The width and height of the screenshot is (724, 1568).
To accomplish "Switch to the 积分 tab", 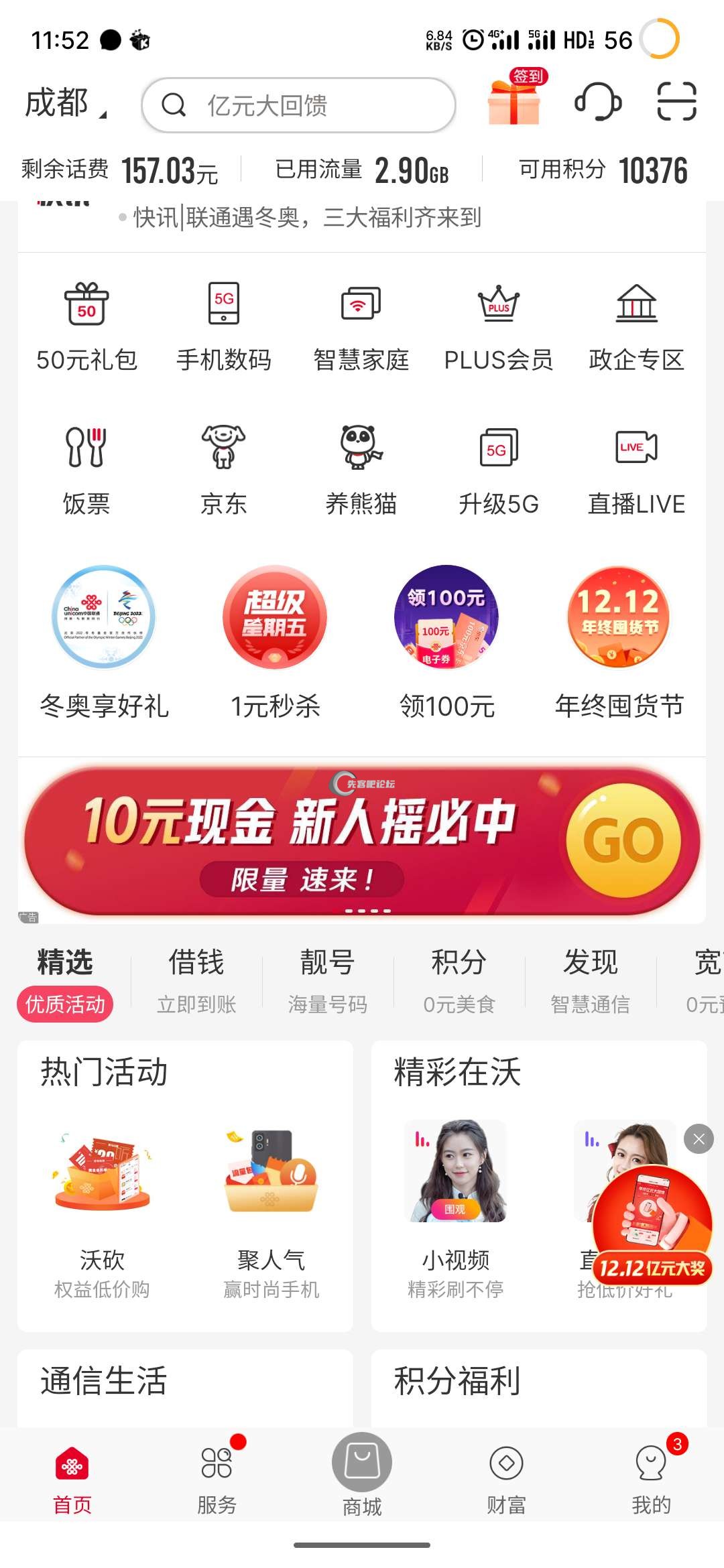I will 459,978.
